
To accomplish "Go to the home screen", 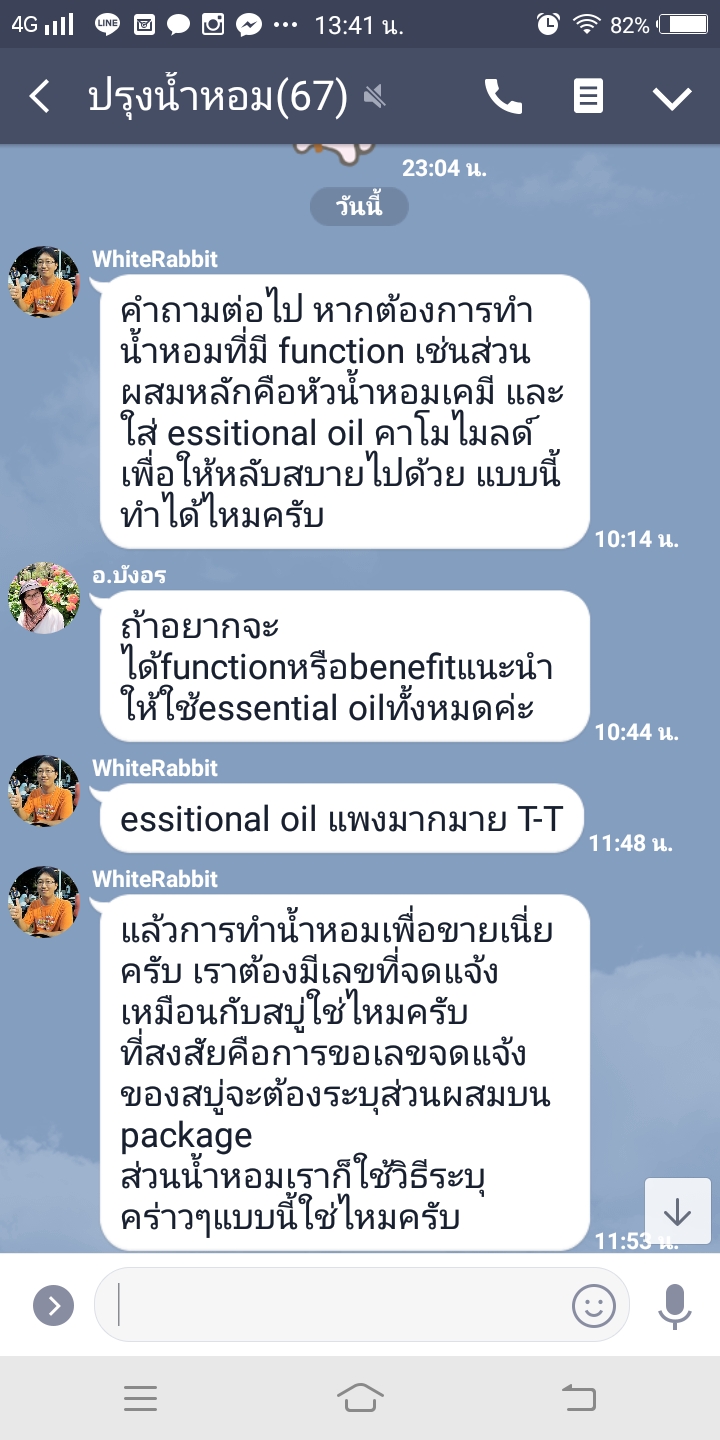I will (x=360, y=1399).
